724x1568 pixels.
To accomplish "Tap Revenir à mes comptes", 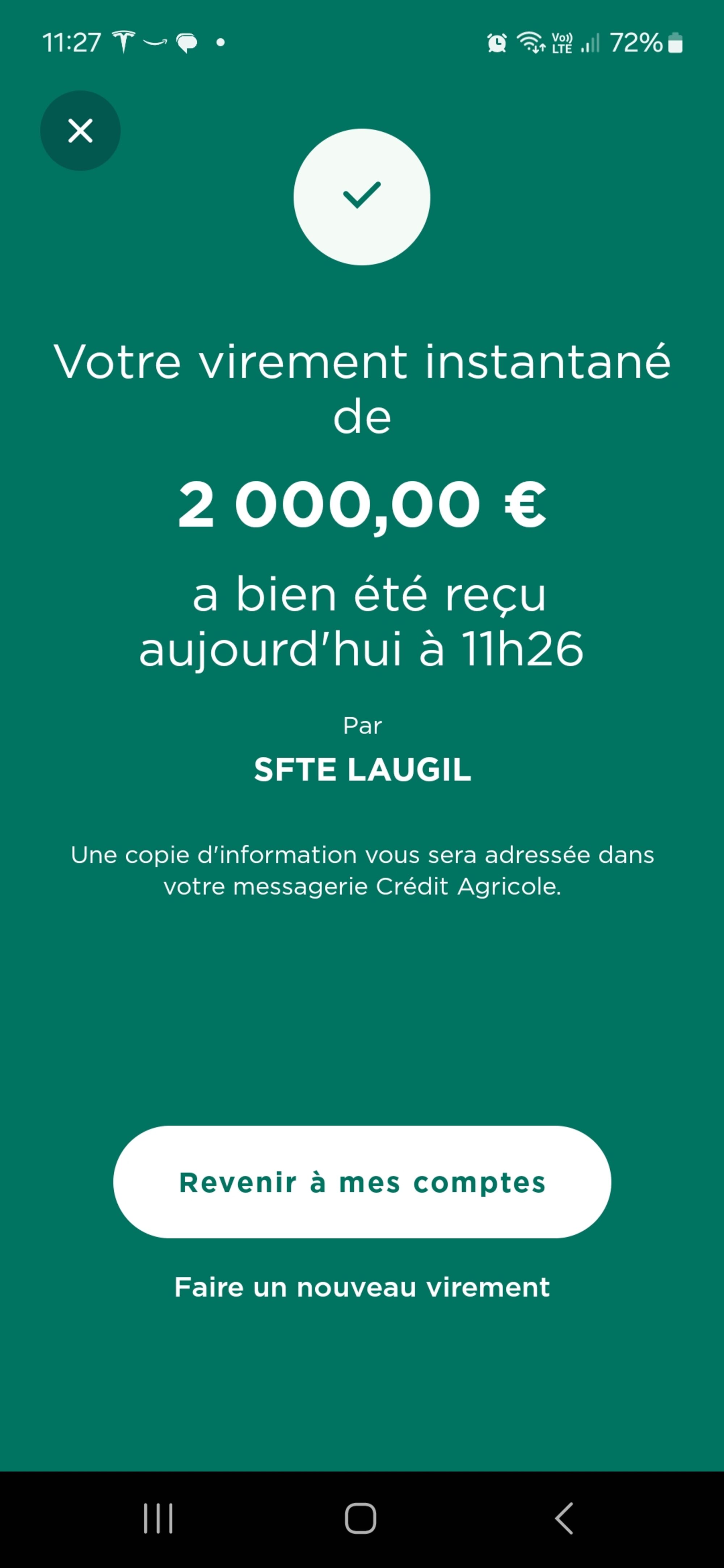I will tap(362, 1182).
